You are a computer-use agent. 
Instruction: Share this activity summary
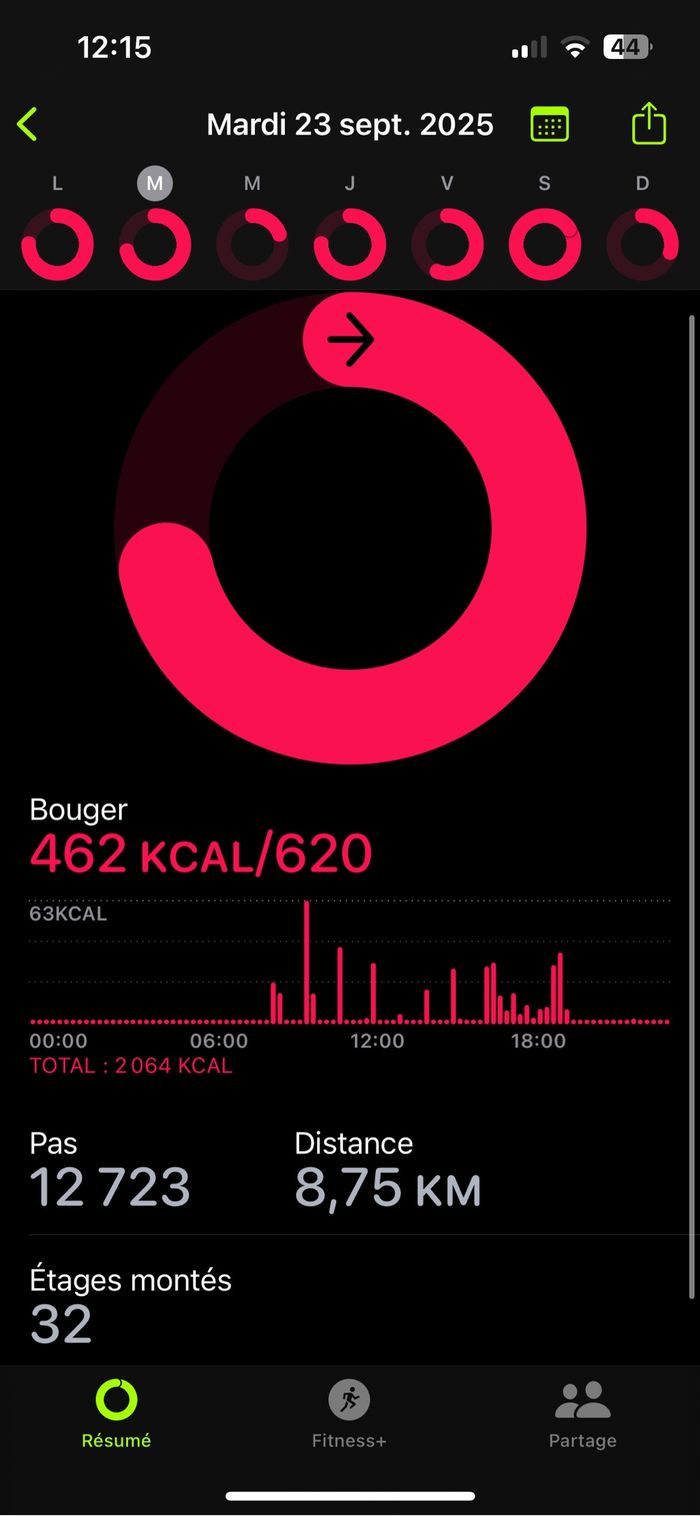[649, 124]
